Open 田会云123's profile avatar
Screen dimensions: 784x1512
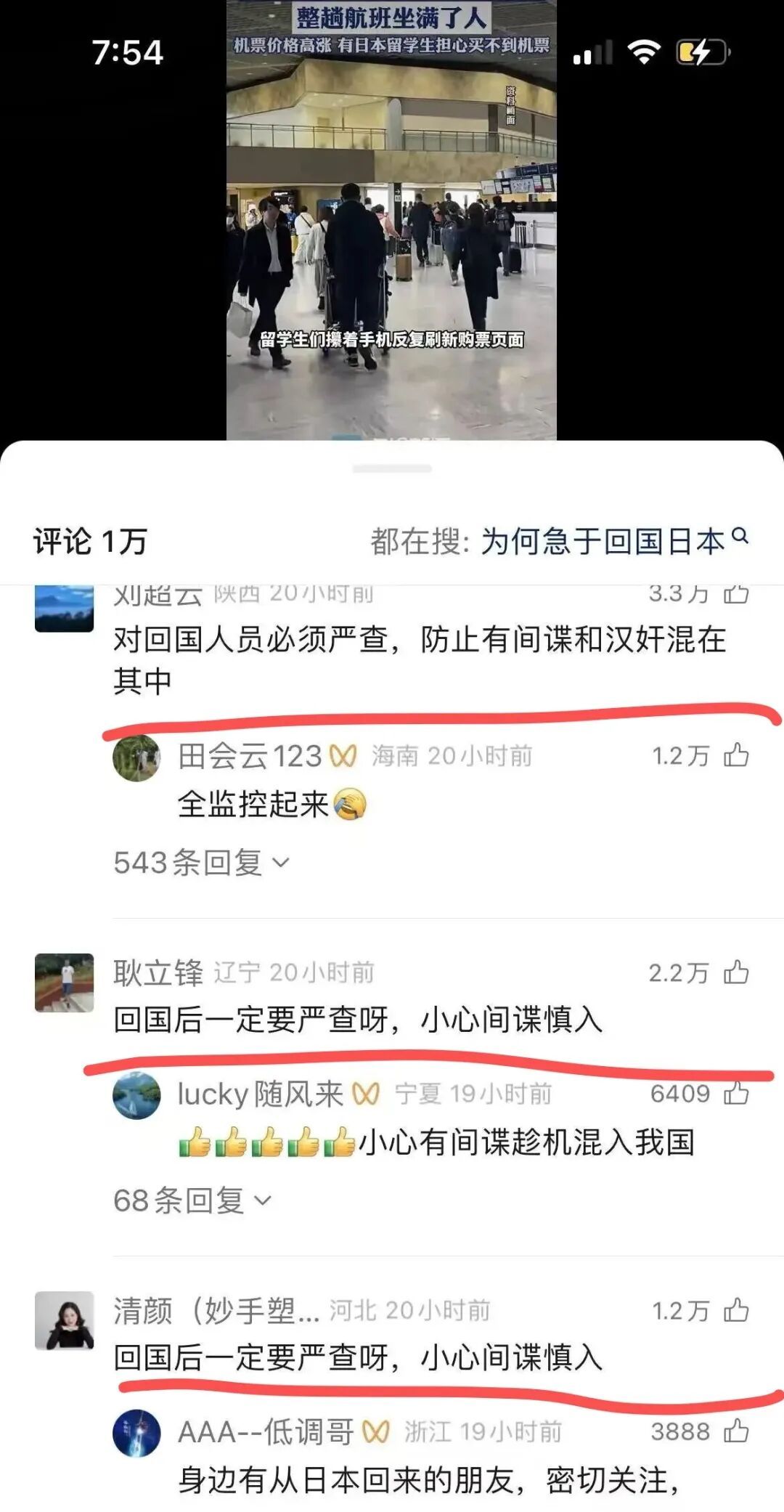point(136,757)
